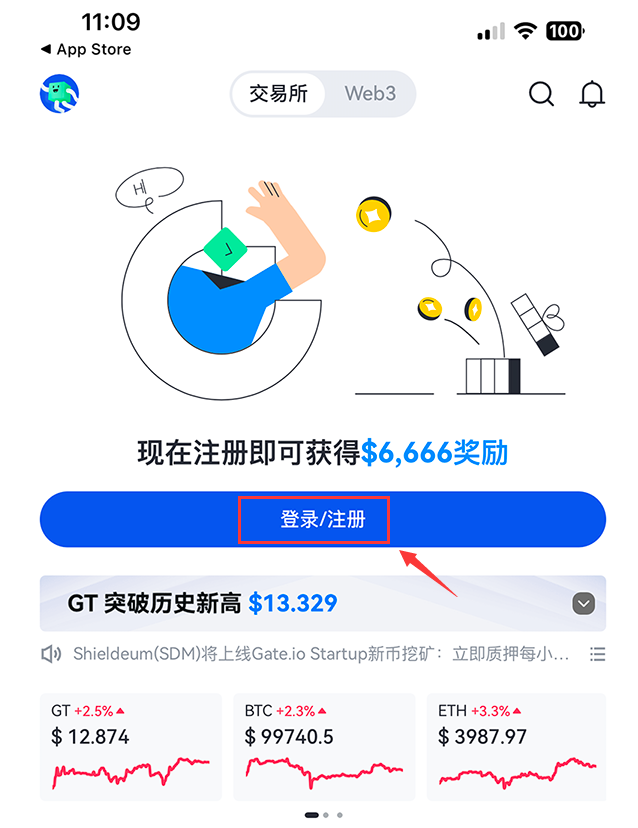
Task: Open the notifications bell
Action: pyautogui.click(x=593, y=94)
